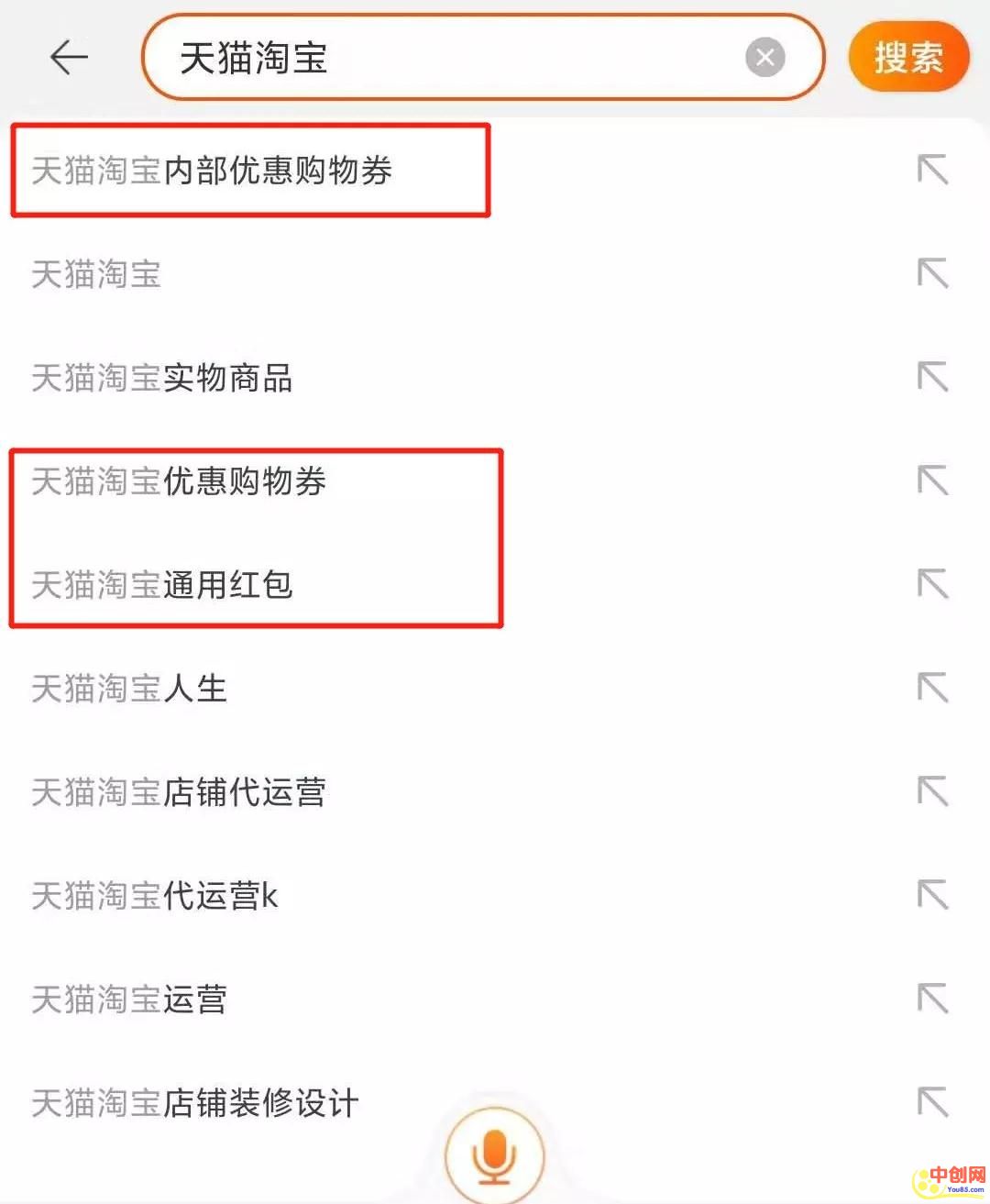Screen dimensions: 990x1204
Task: Start voice search with the microphone
Action: [x=494, y=1154]
